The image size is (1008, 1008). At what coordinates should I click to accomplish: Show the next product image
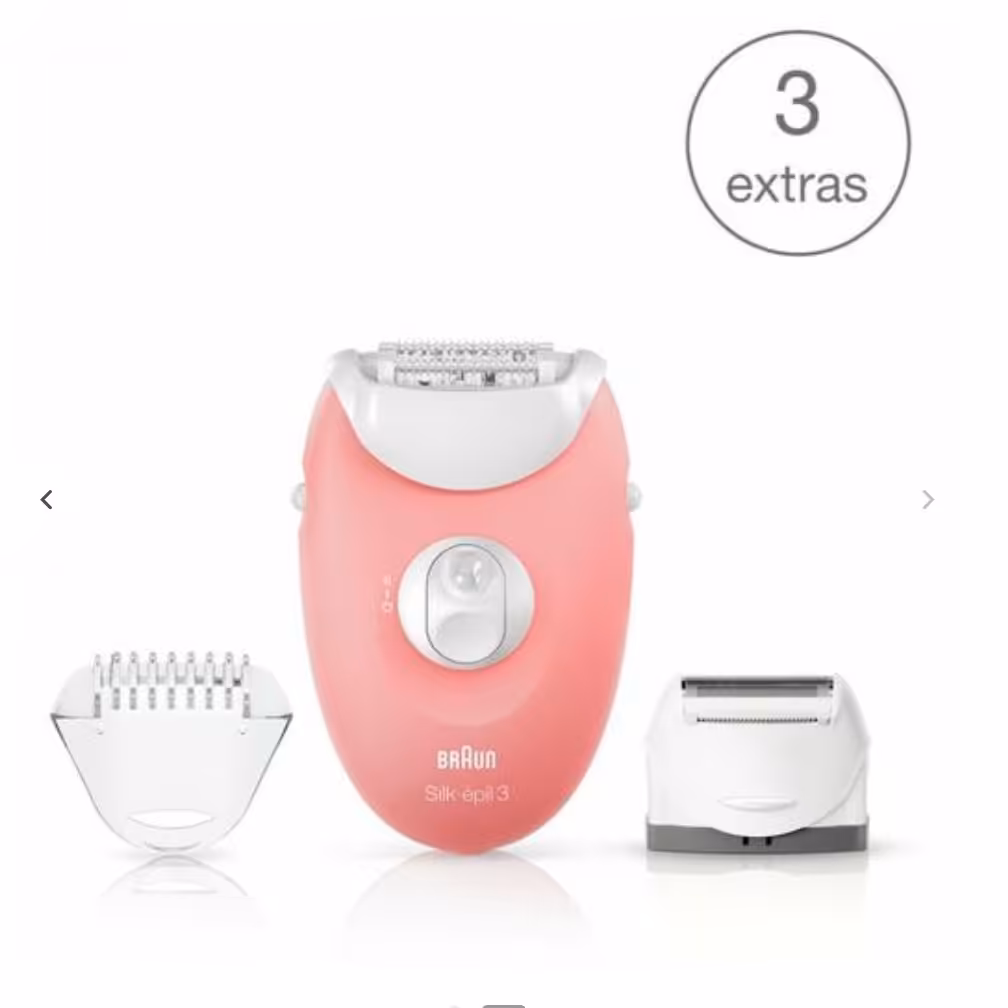point(927,499)
